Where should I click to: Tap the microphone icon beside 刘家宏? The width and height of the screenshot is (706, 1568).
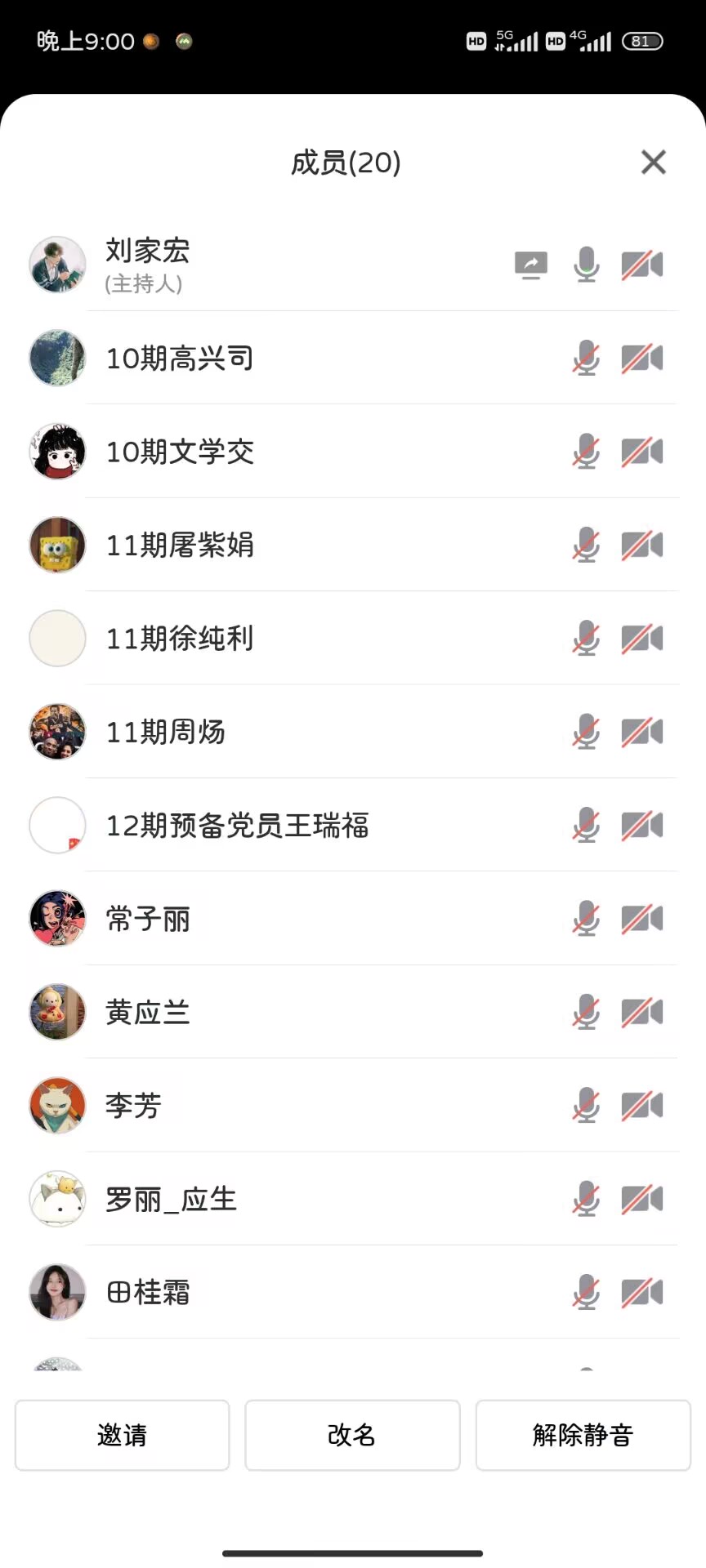coord(586,265)
